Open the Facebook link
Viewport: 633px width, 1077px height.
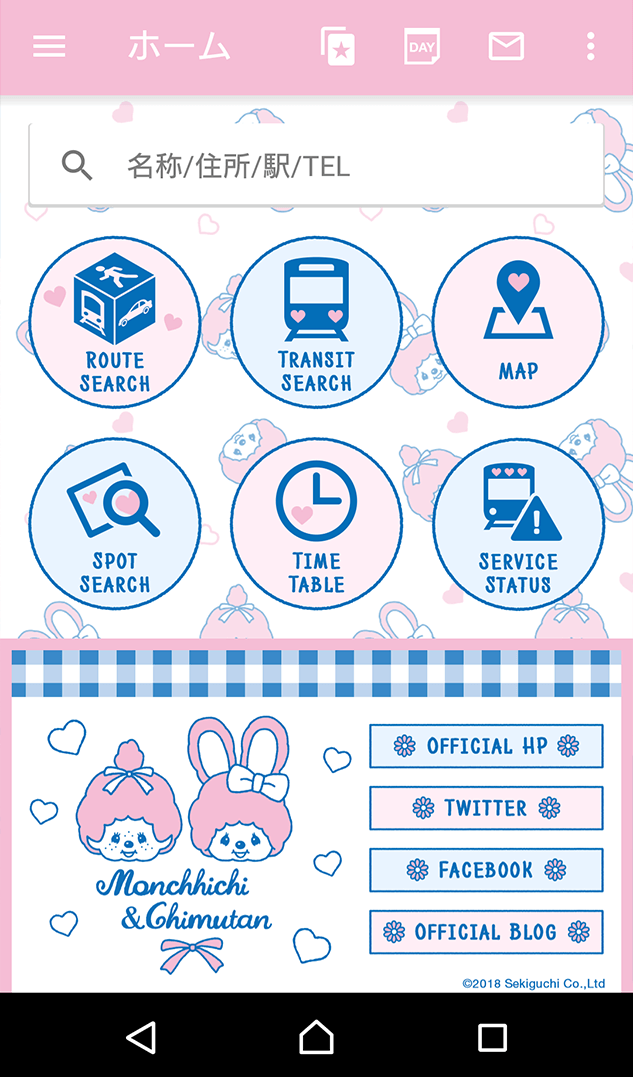(486, 870)
